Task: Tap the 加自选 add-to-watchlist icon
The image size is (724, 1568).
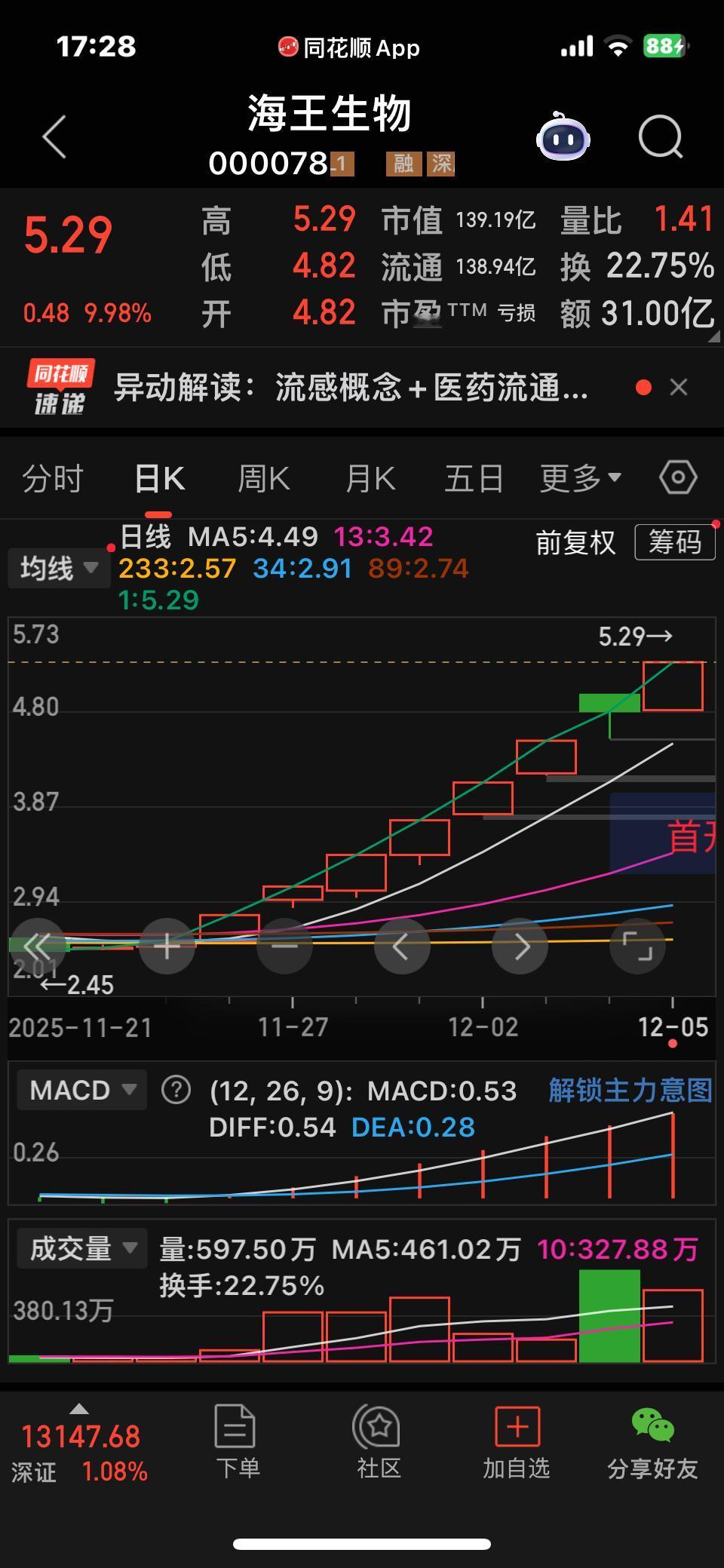Action: (x=516, y=1441)
